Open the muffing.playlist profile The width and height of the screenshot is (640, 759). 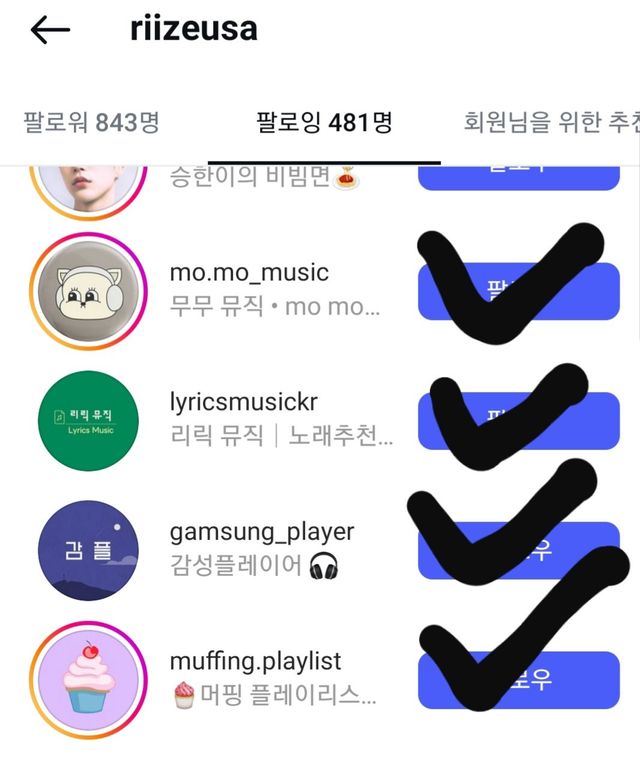click(255, 661)
